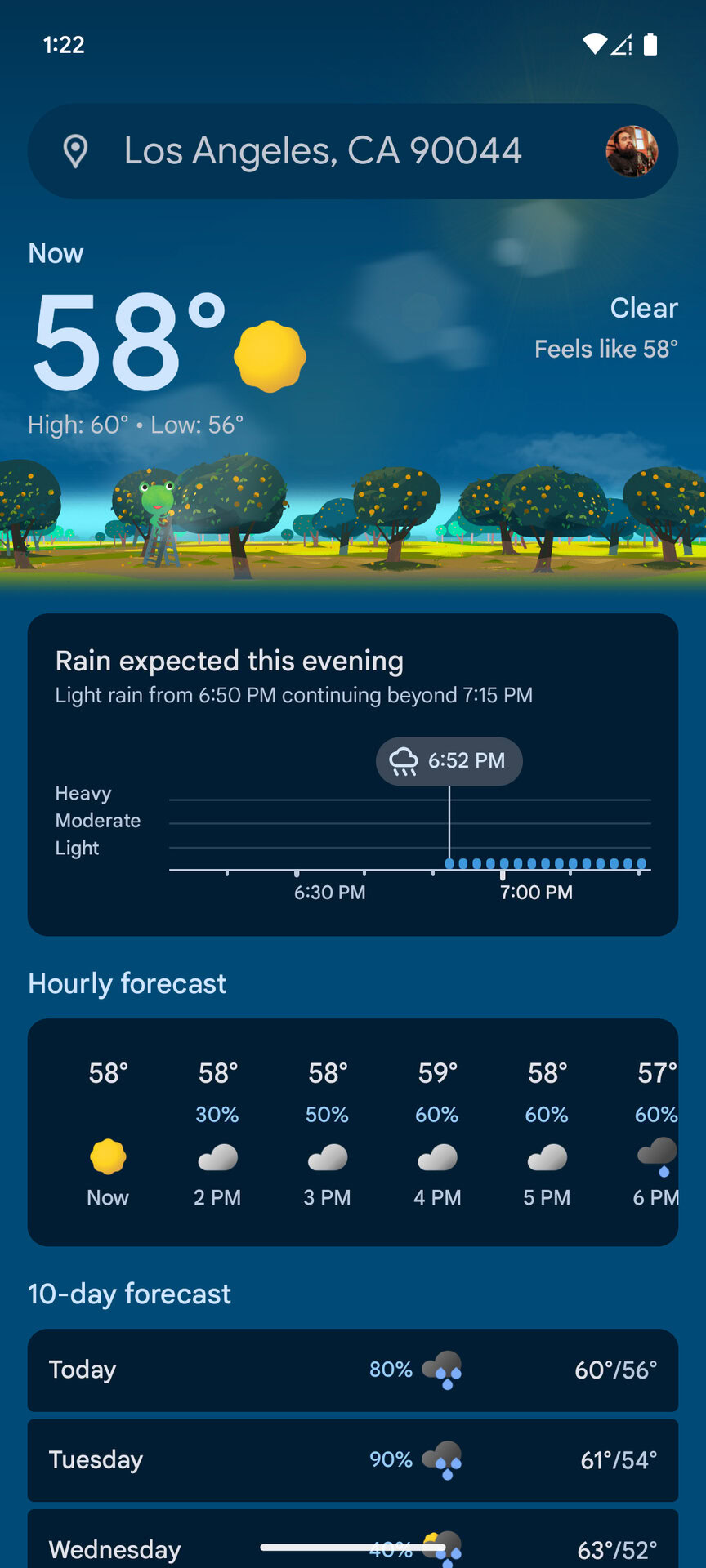Expand the Today forecast row
The image size is (706, 1568).
(353, 1370)
